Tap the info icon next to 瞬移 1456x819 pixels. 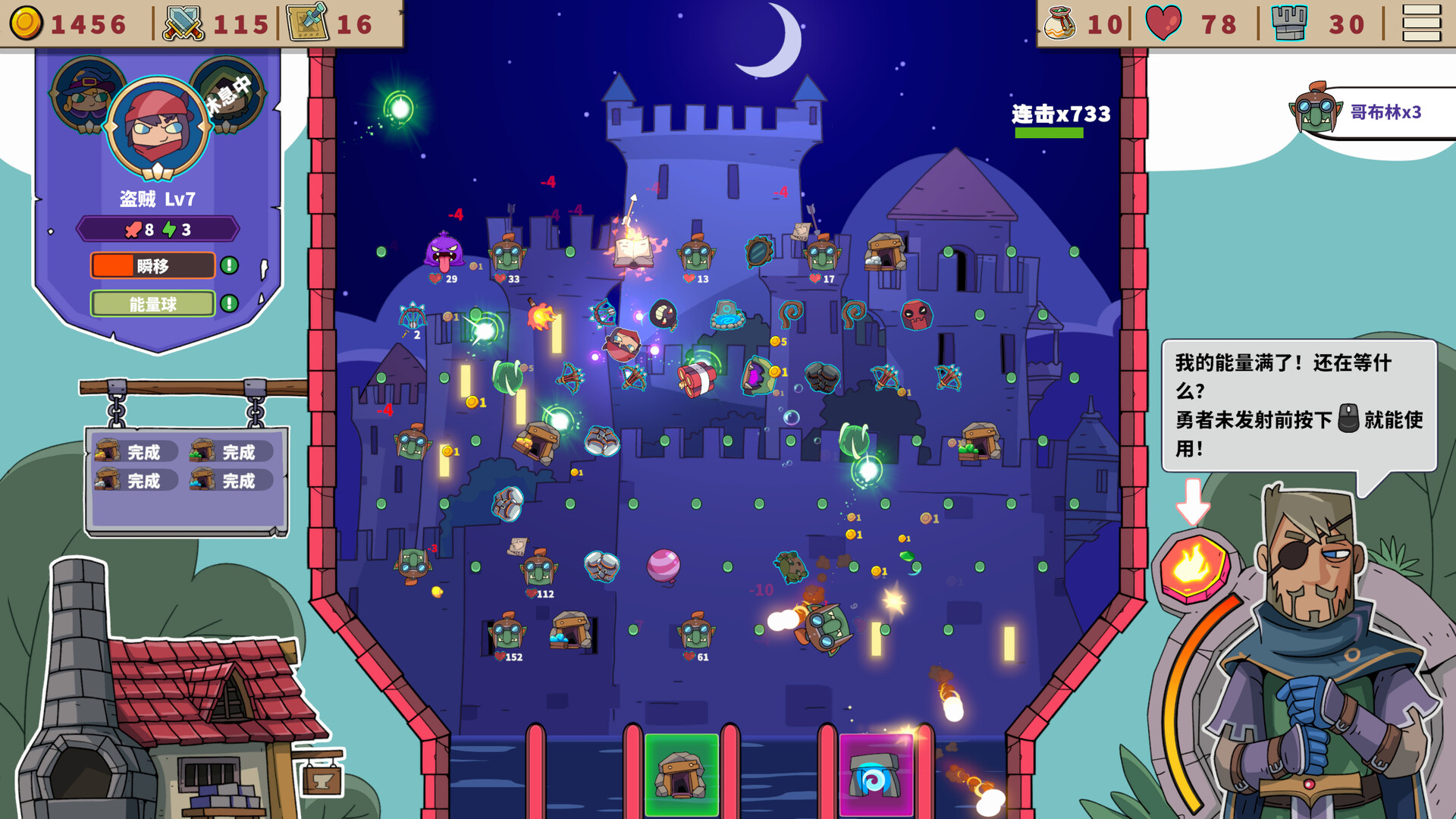229,265
